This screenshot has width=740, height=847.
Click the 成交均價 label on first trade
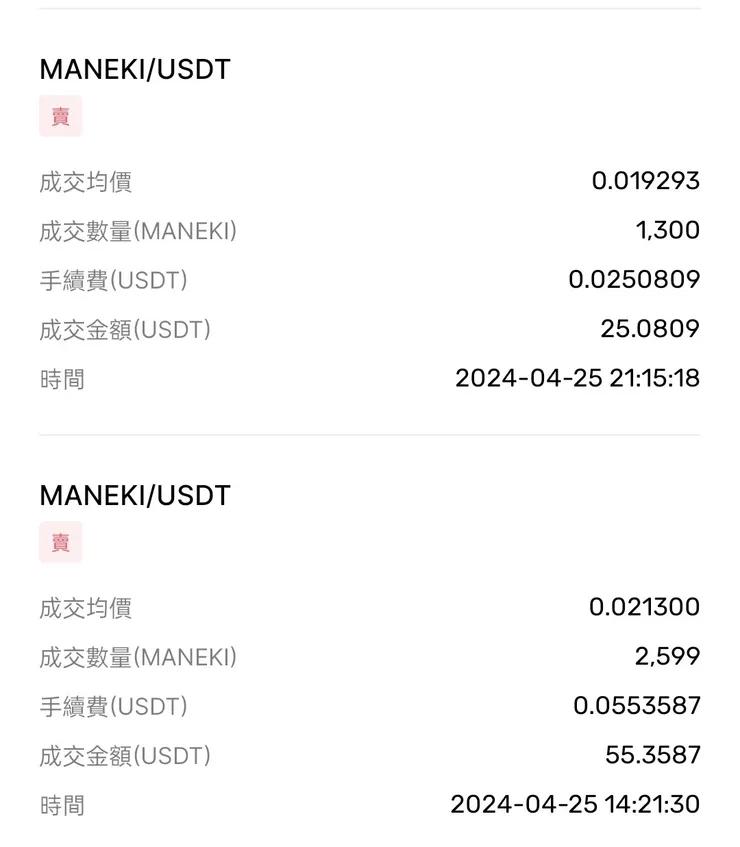pyautogui.click(x=88, y=181)
